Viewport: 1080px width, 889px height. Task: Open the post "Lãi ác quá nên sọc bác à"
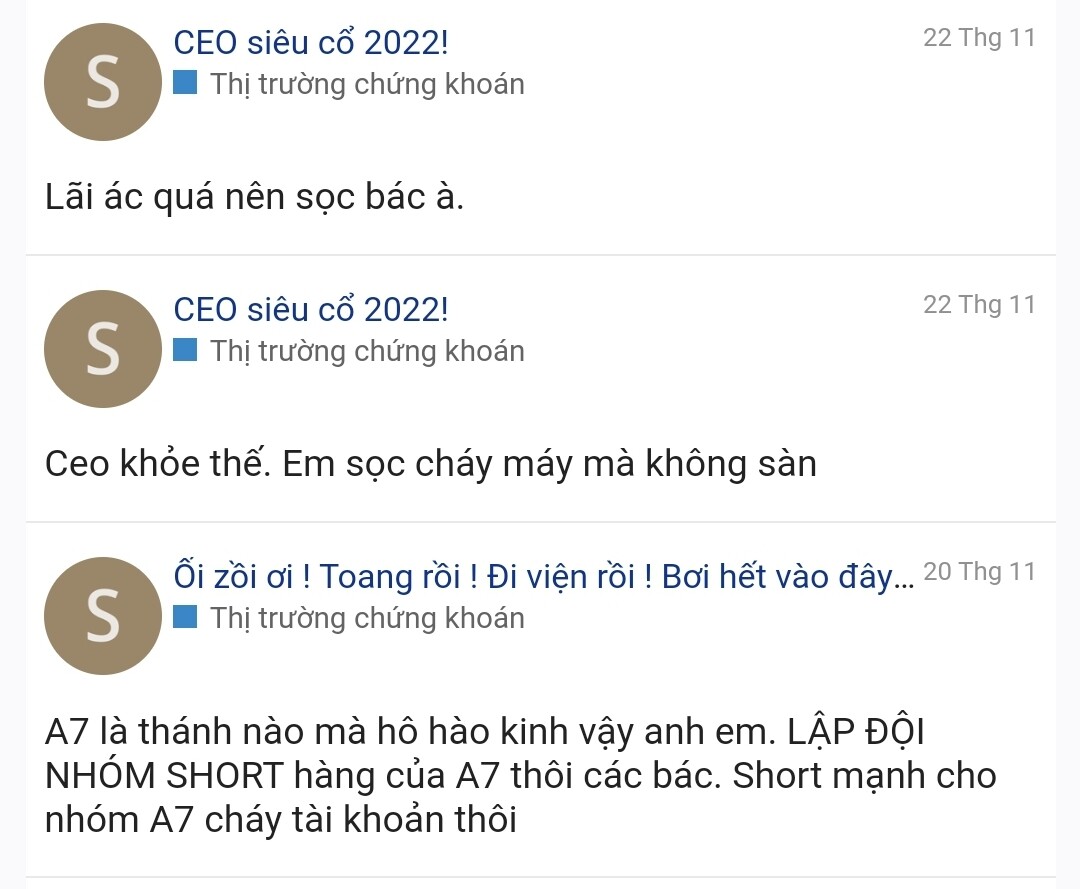[x=255, y=197]
